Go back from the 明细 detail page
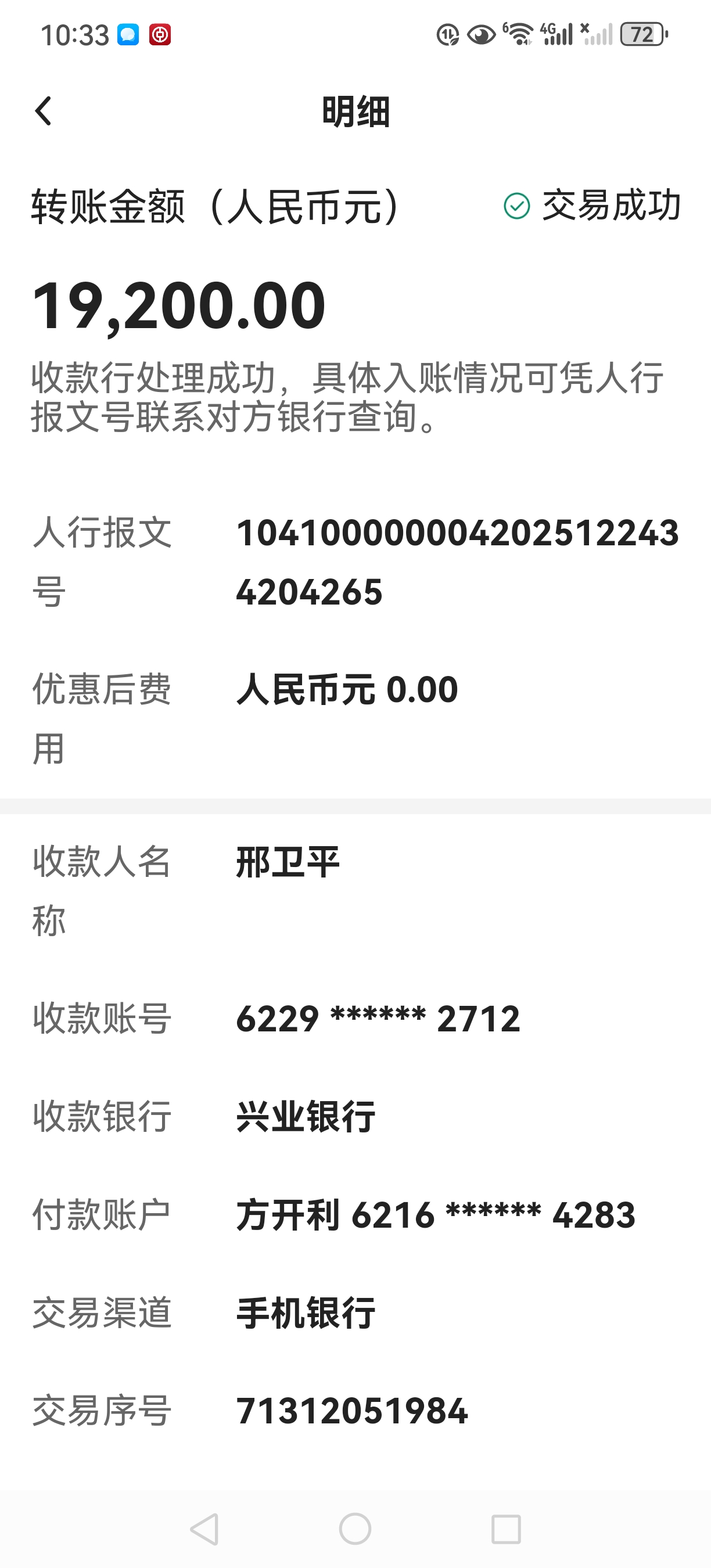Screen dimensions: 711x1568 (x=43, y=112)
